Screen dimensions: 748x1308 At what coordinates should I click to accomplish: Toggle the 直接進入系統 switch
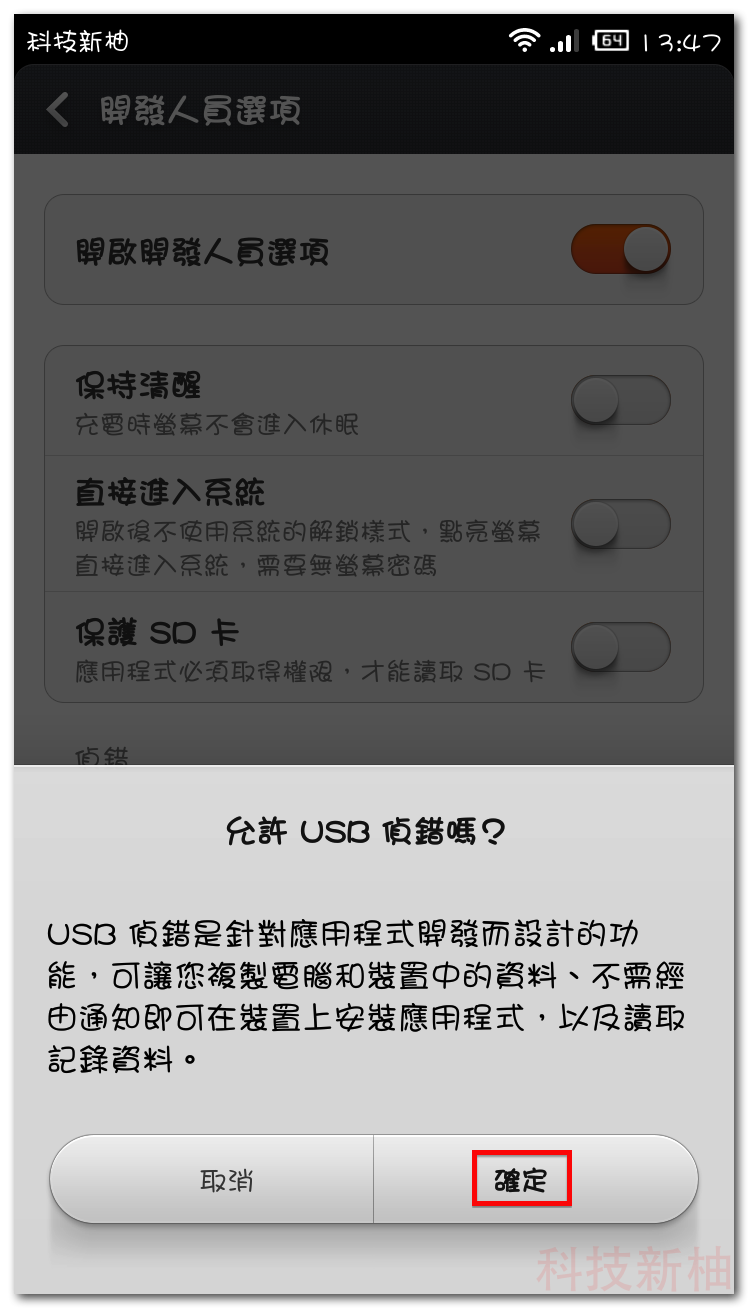620,524
